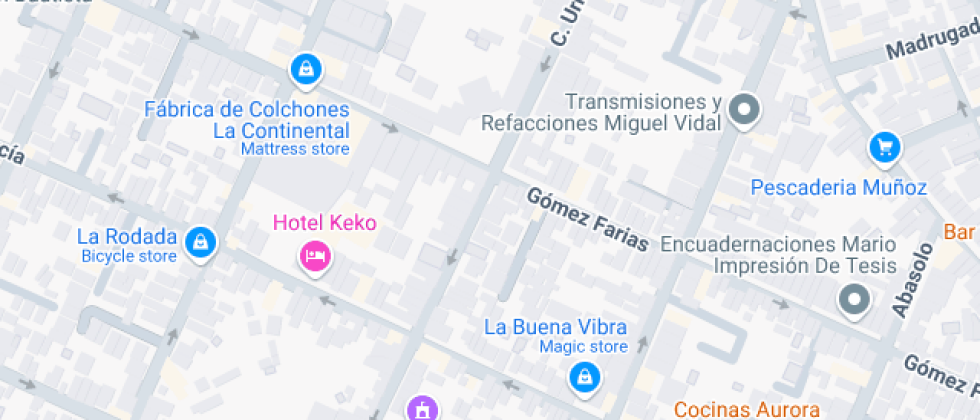The image size is (980, 420).
Task: Open the Hotel Keko map pin
Action: 316,256
